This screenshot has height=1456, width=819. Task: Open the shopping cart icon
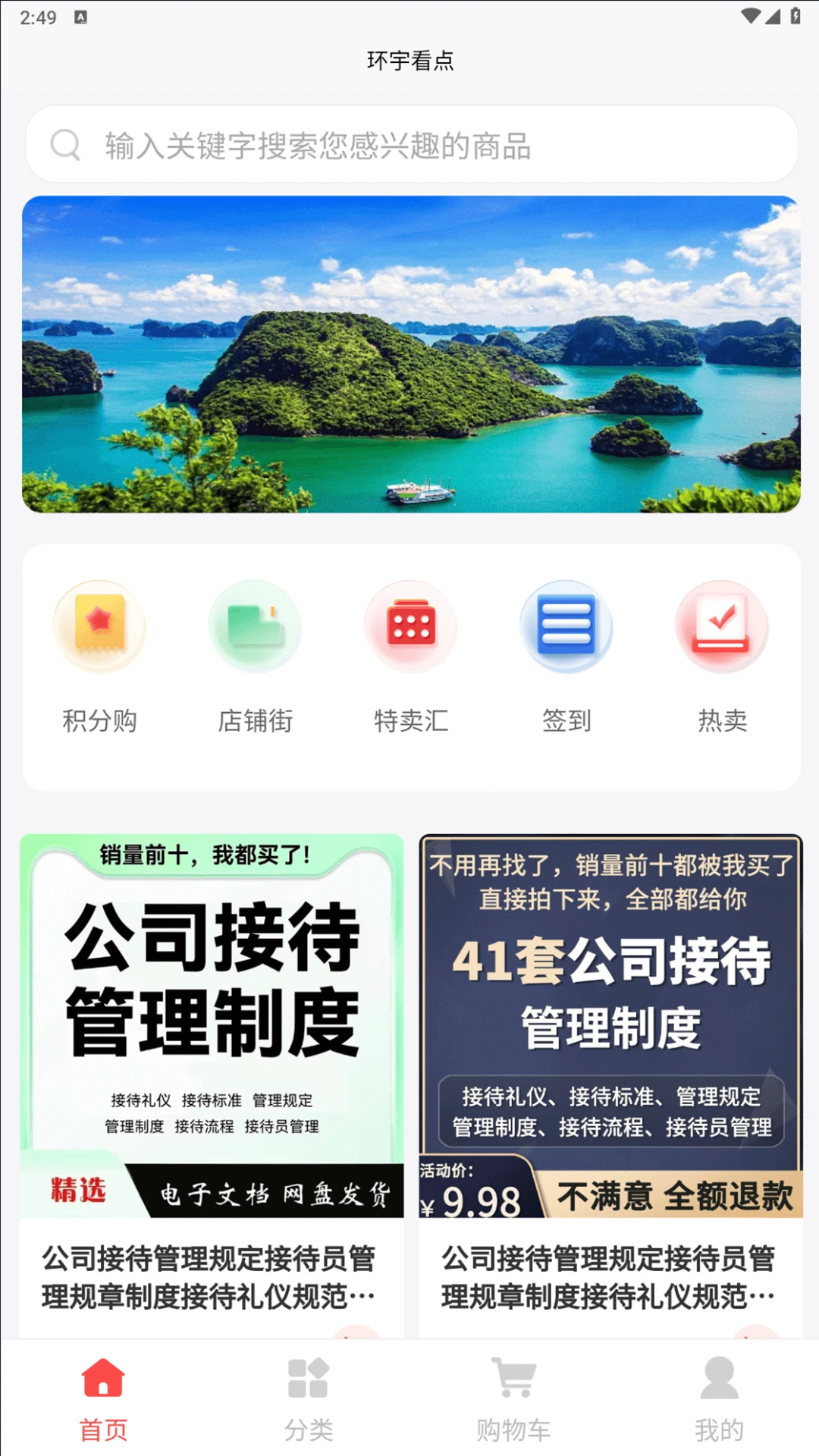pos(512,1389)
